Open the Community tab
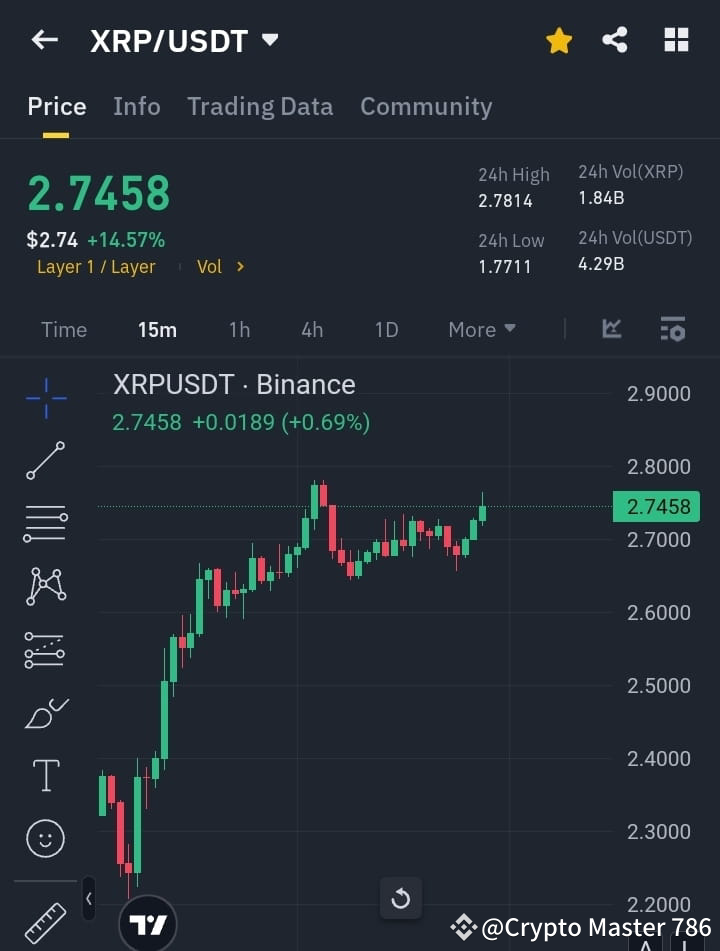Viewport: 720px width, 951px height. 426,106
